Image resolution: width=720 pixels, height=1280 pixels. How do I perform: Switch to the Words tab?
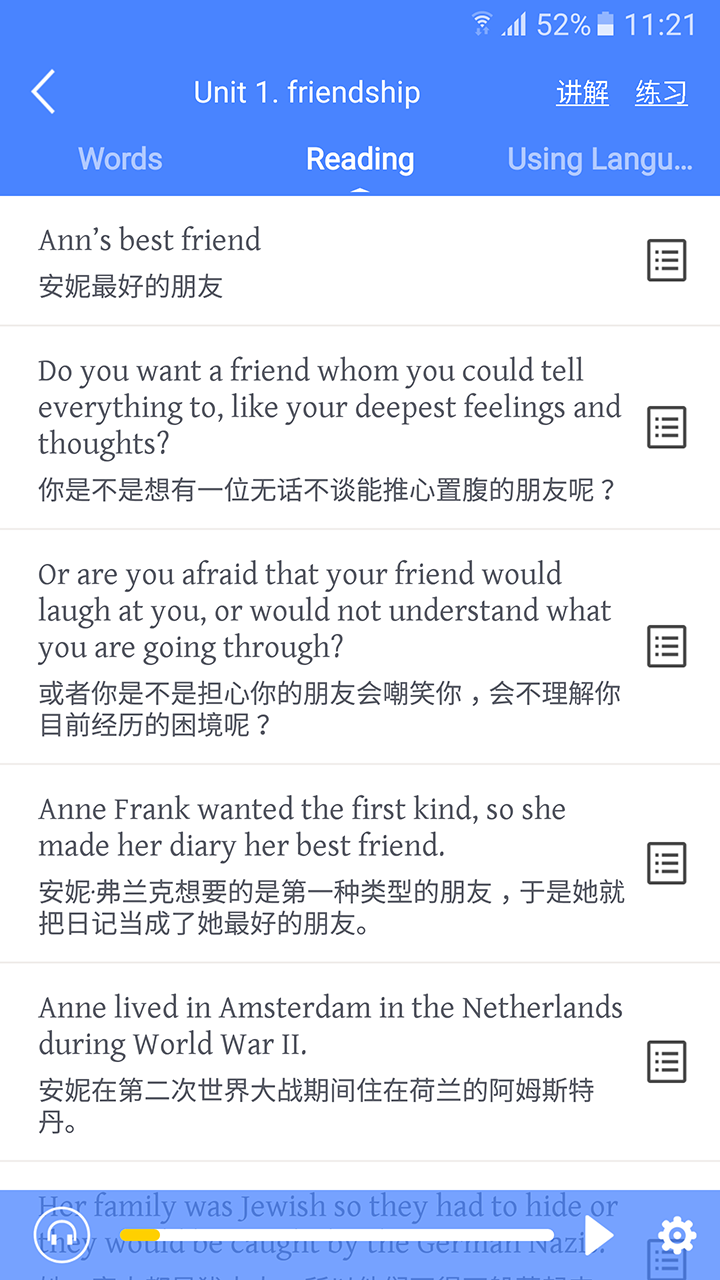120,159
